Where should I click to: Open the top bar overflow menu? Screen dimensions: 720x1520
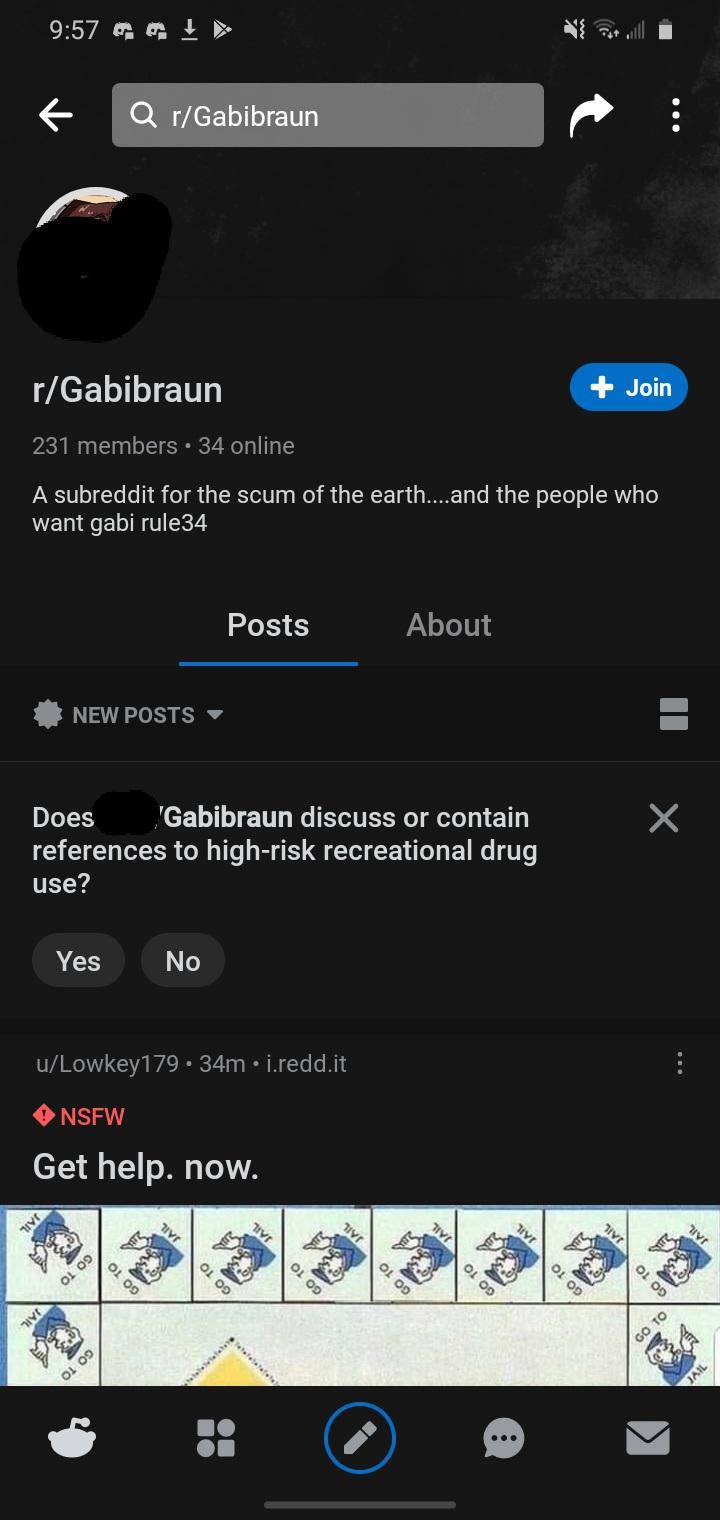[676, 116]
